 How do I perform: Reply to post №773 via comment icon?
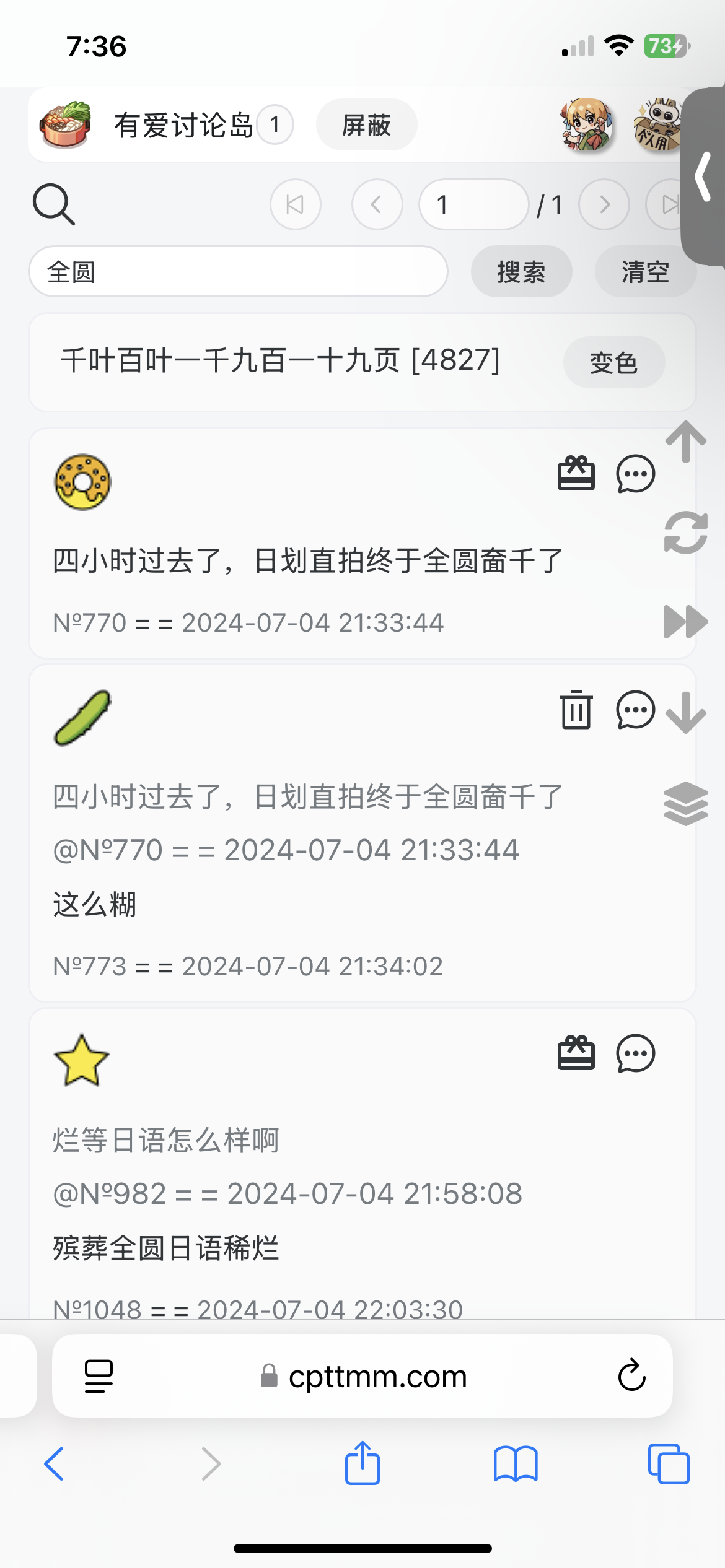click(635, 710)
